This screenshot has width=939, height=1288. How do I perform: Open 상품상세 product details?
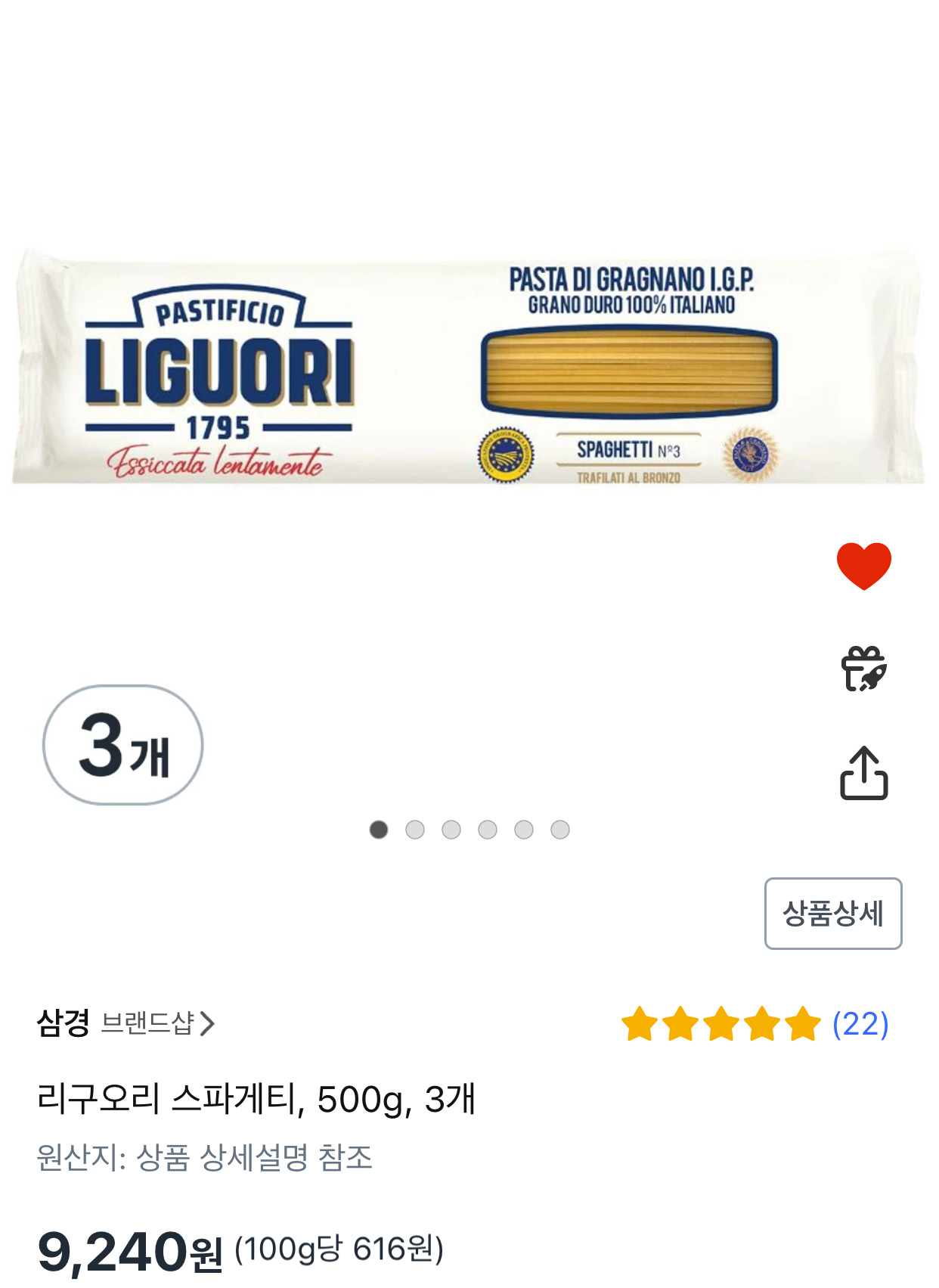tap(832, 913)
